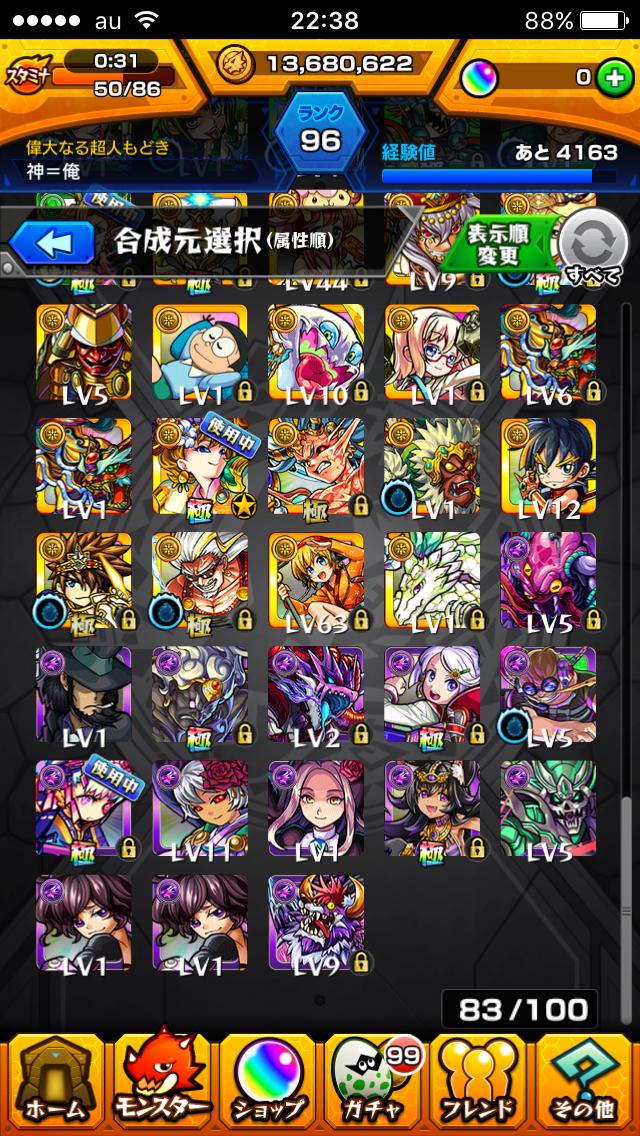Screen dimensions: 640x1136
Task: Select the LV9 purple demon monster
Action: click(316, 922)
